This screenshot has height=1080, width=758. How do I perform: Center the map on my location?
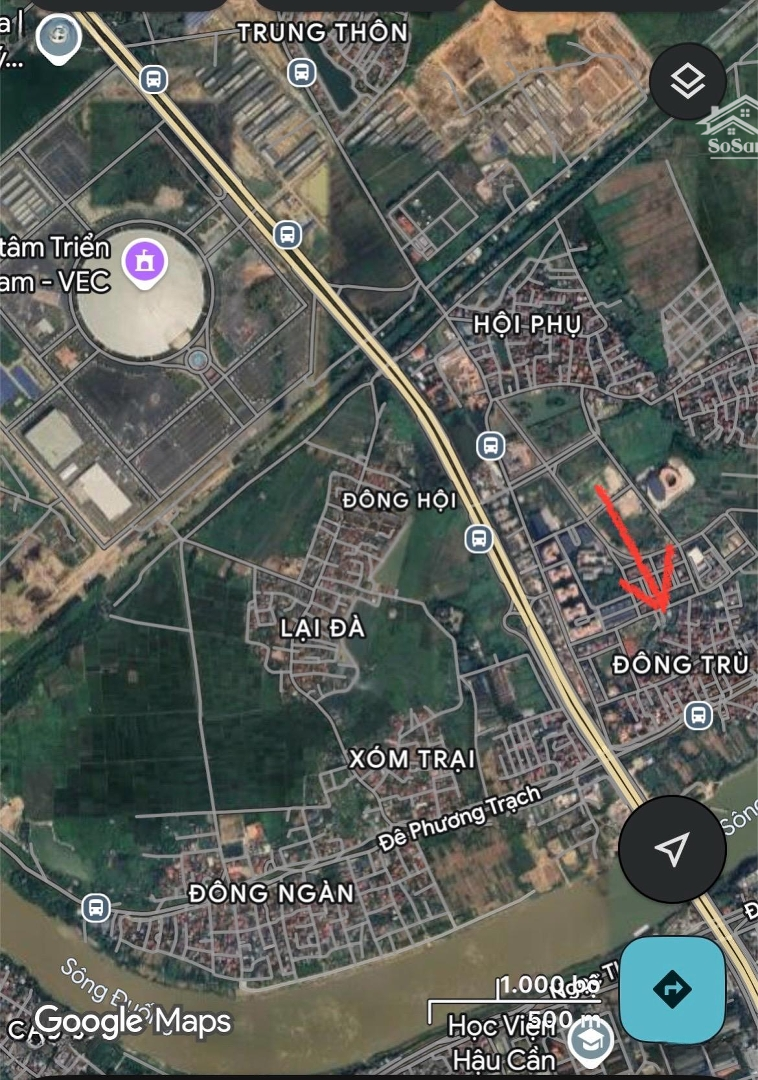(672, 849)
